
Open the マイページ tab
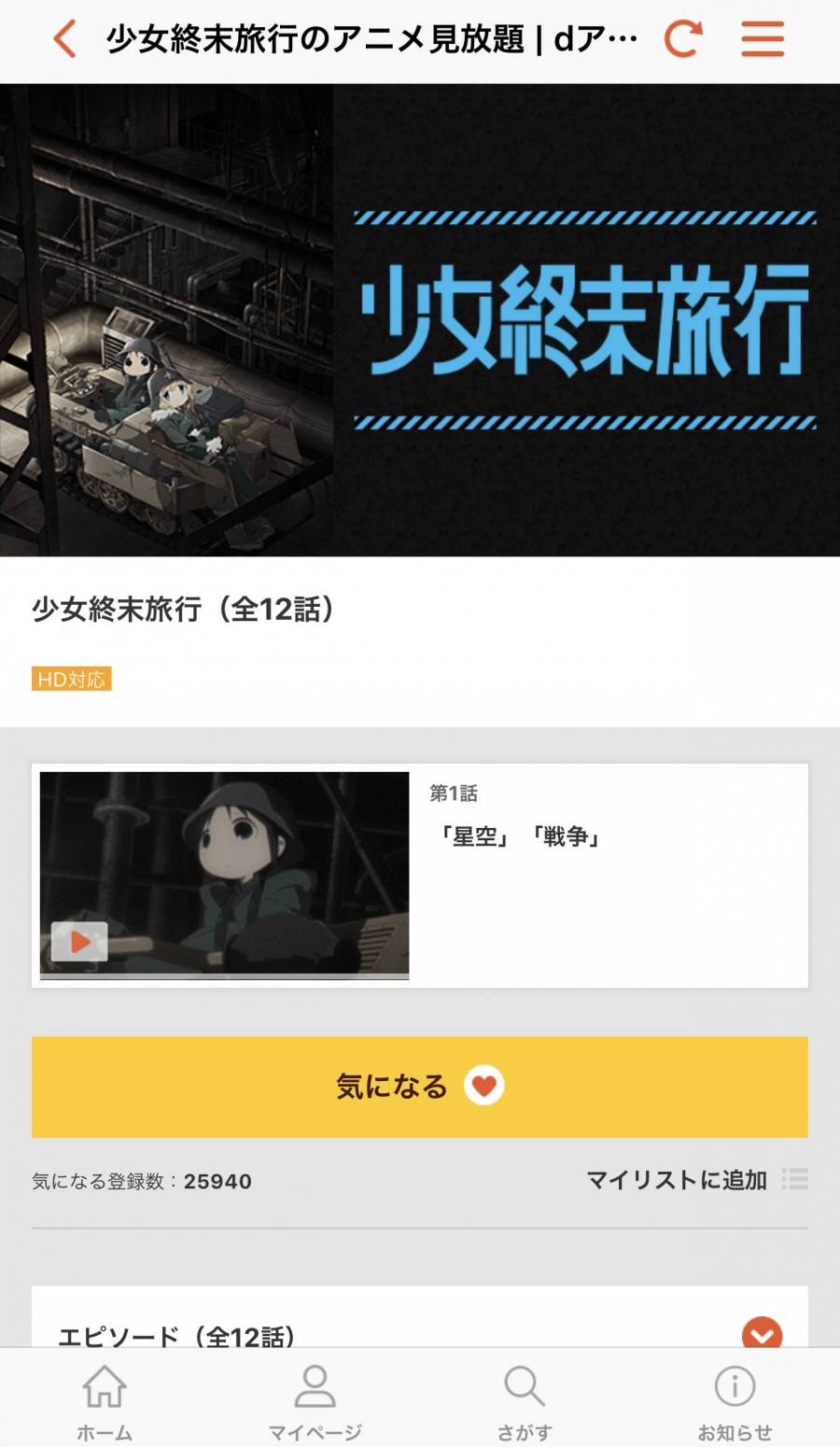pyautogui.click(x=315, y=1400)
